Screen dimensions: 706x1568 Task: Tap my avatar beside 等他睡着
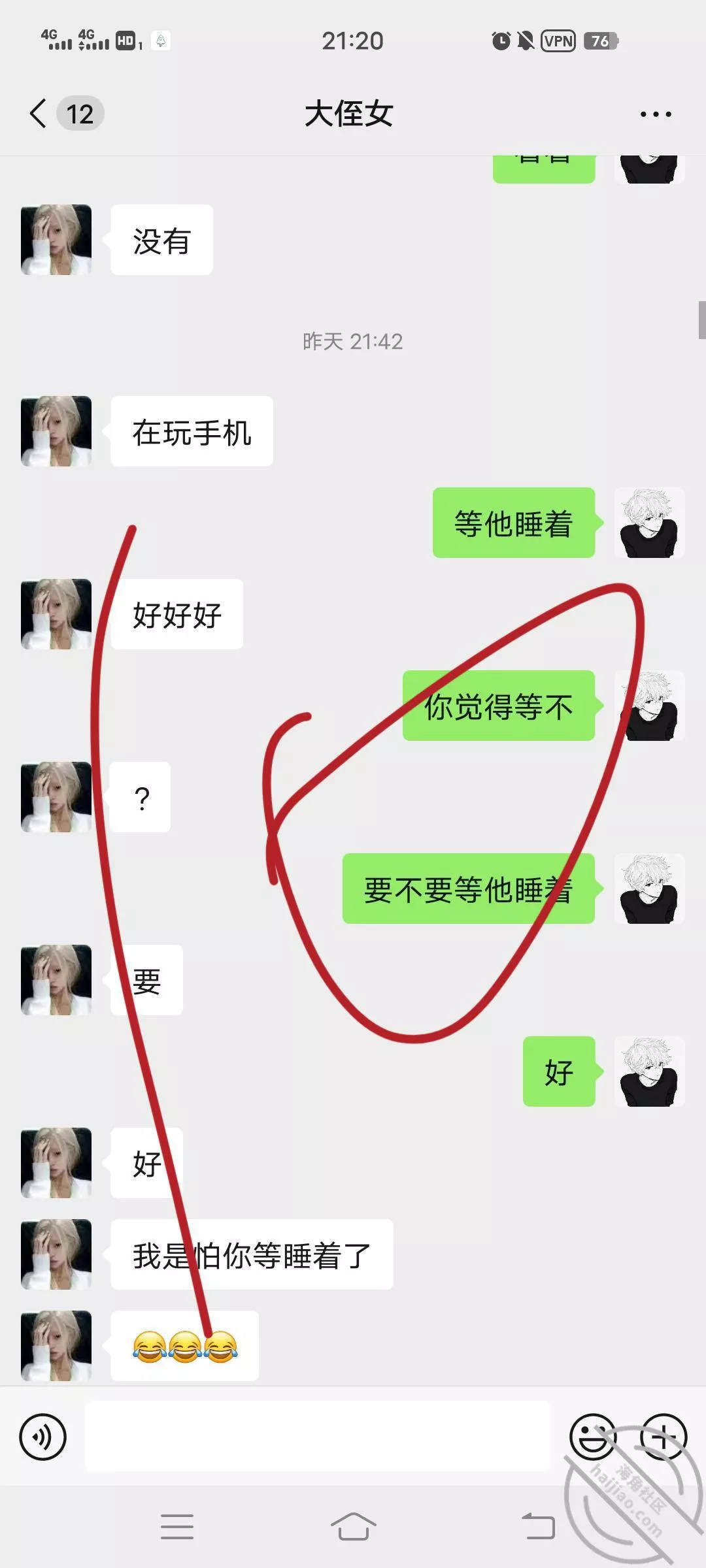pos(649,523)
